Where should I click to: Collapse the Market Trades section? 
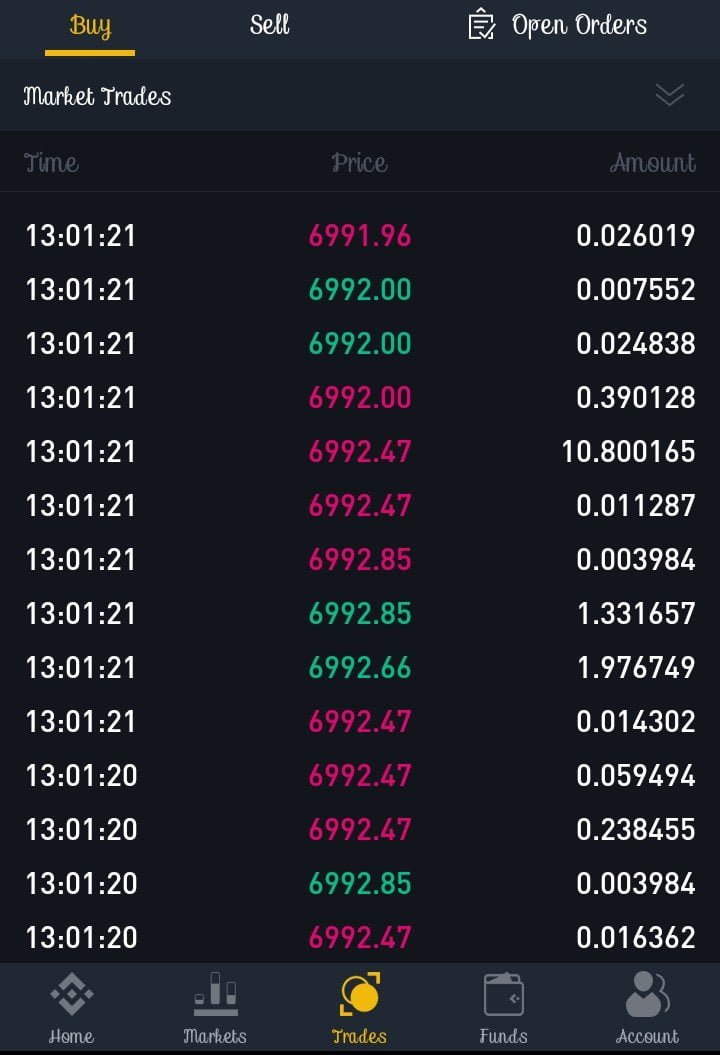(669, 95)
